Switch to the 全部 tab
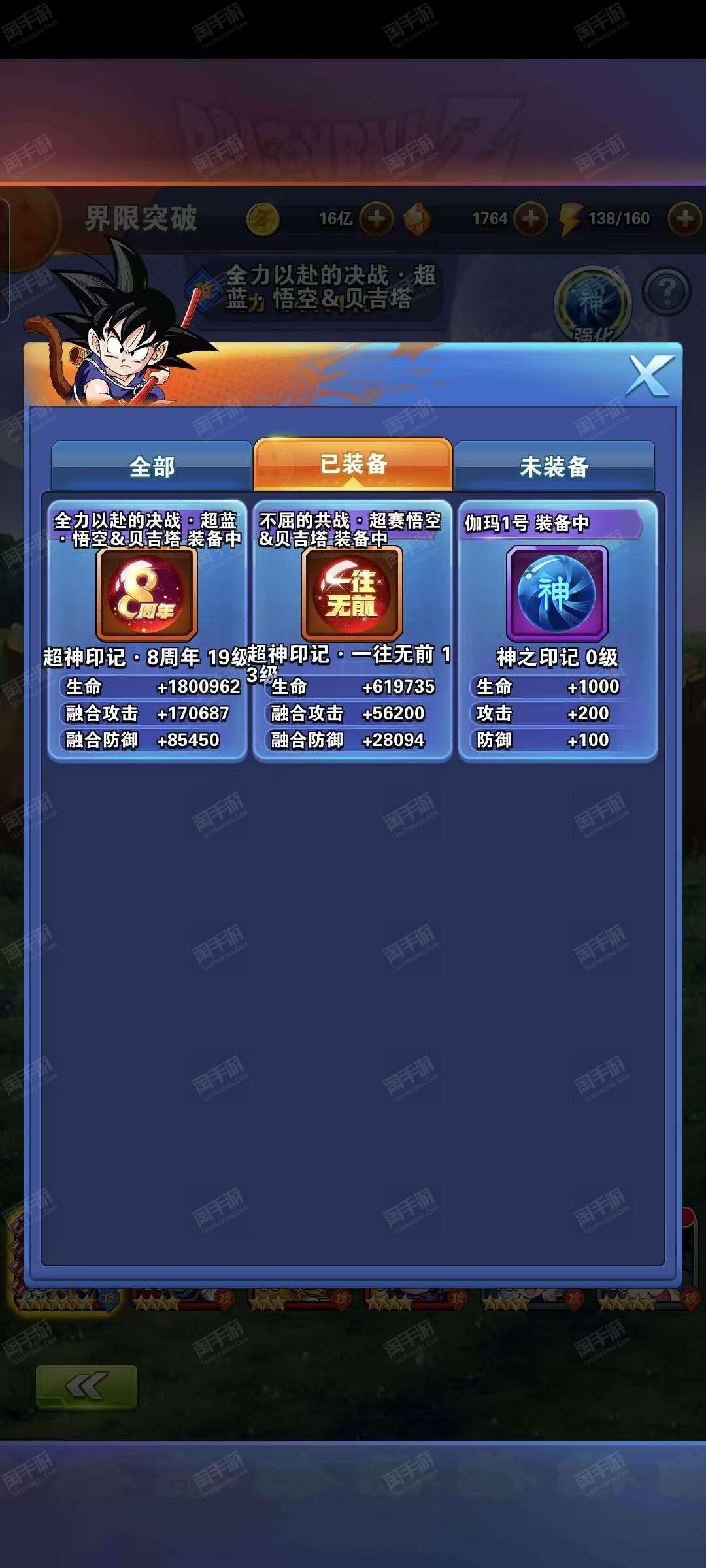Screen dimensions: 706x1568 click(152, 466)
